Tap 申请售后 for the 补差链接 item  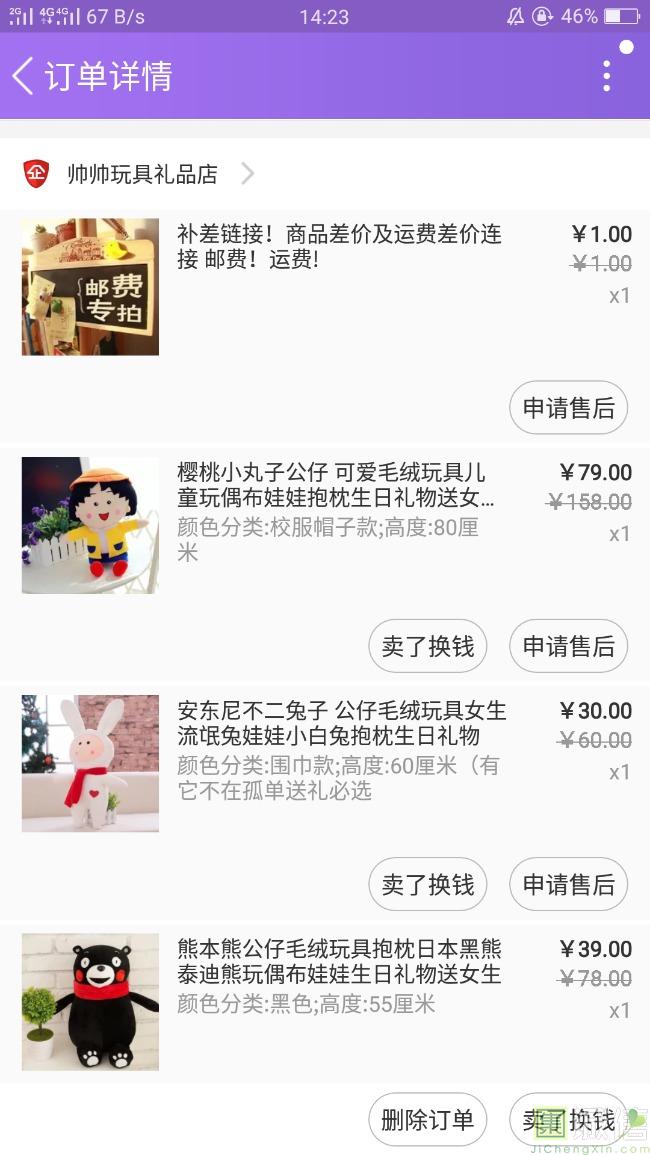tap(568, 408)
